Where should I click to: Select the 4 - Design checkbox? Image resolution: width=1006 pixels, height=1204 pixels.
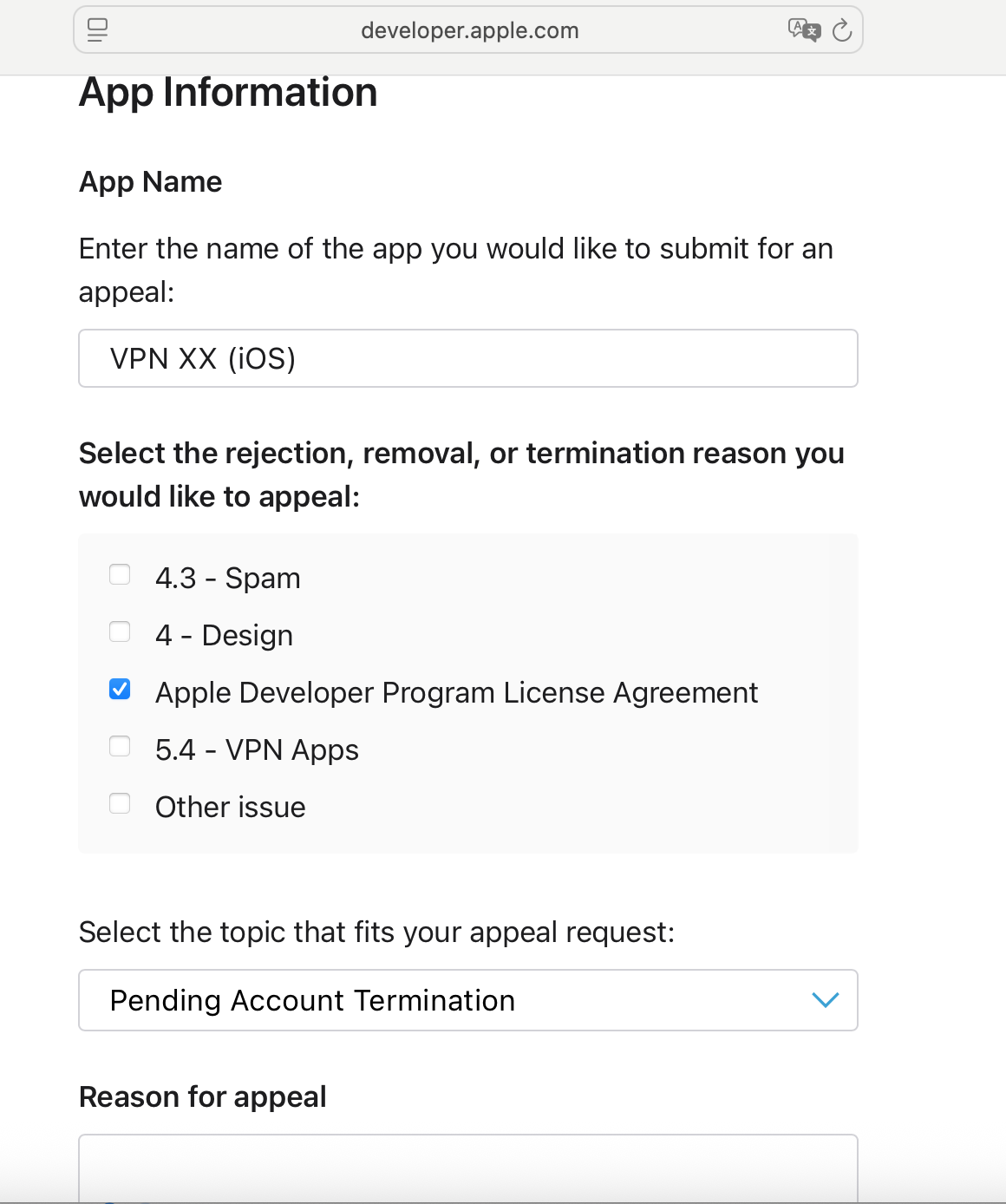point(120,631)
